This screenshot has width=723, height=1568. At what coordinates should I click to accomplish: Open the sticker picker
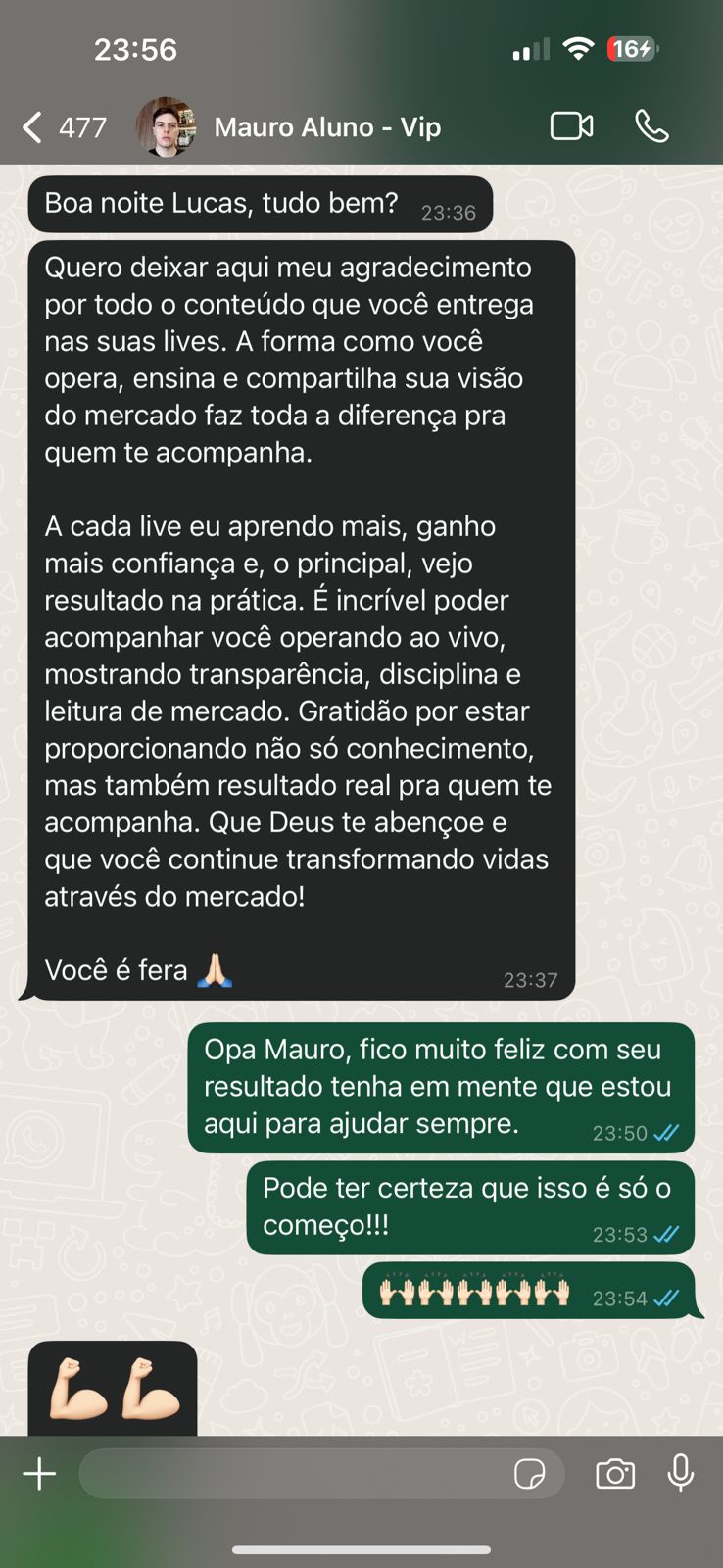[529, 1474]
